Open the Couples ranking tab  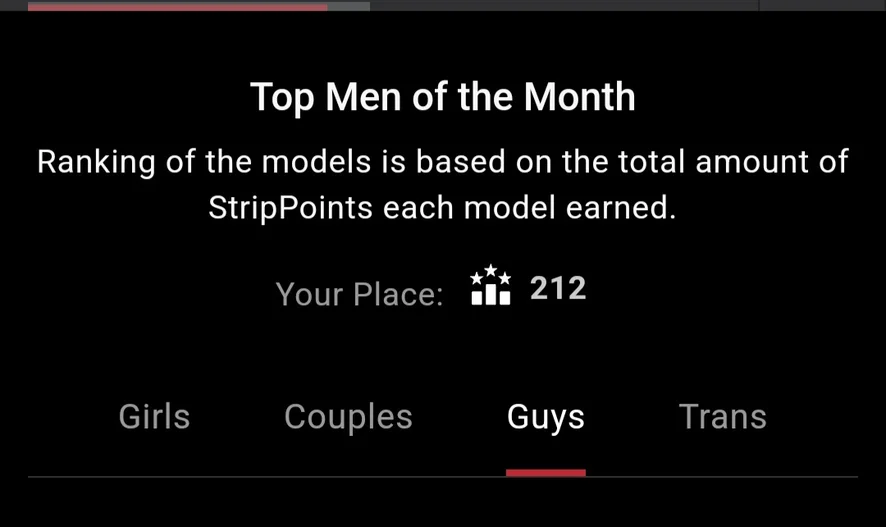pos(348,417)
